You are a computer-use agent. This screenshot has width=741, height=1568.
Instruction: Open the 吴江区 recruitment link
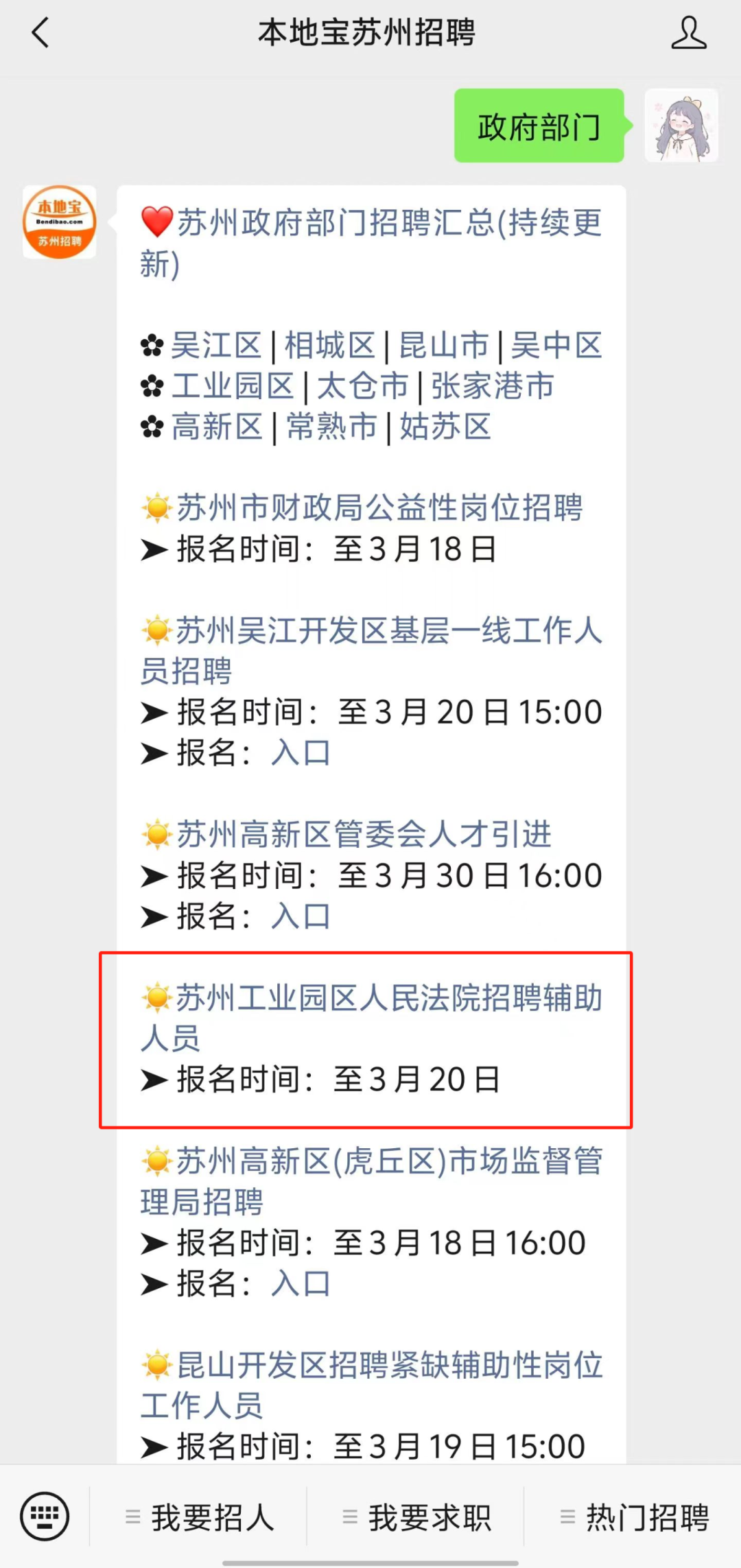coord(216,345)
